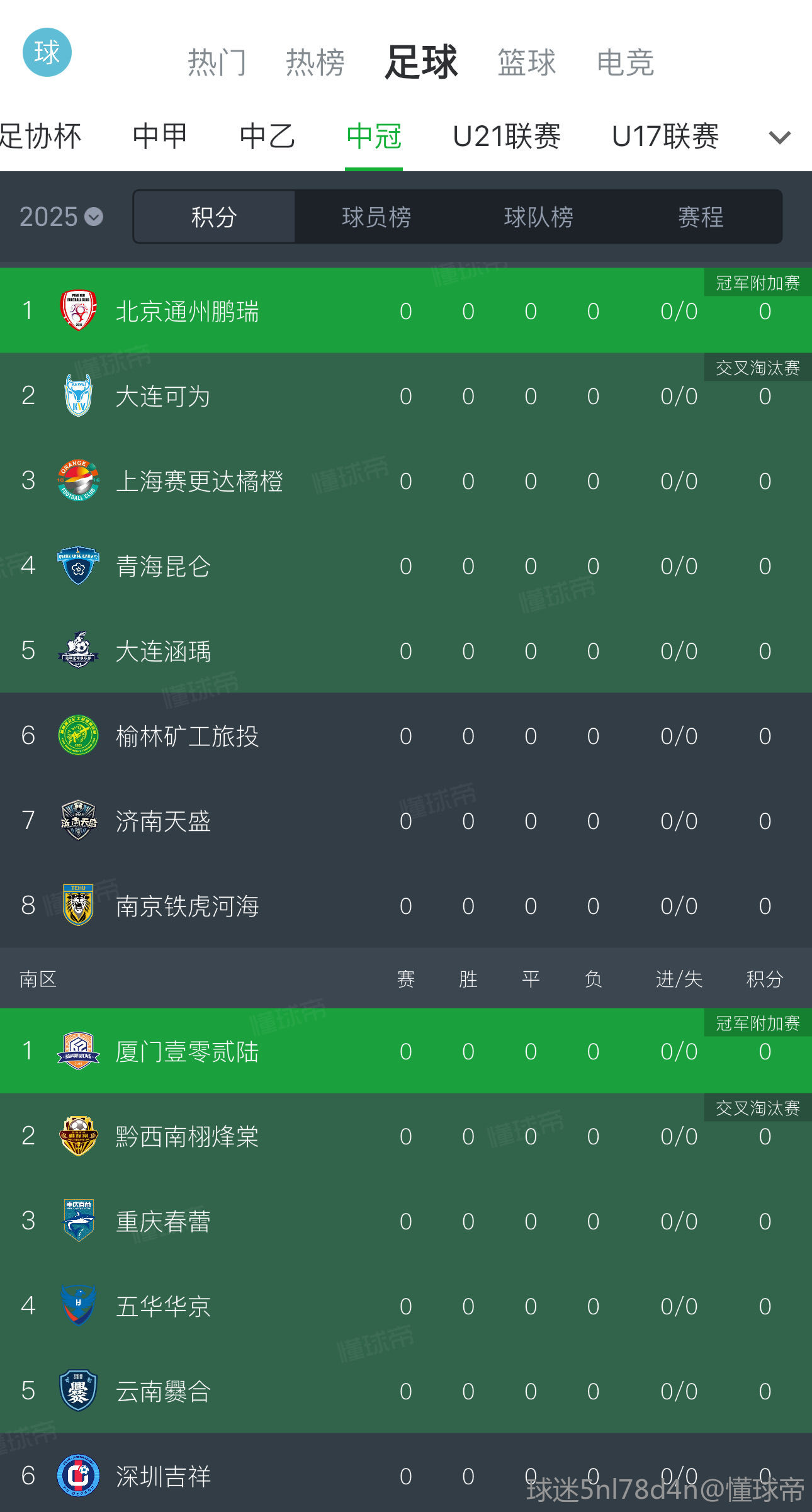
Task: Select the U21联赛 tab
Action: pos(507,136)
